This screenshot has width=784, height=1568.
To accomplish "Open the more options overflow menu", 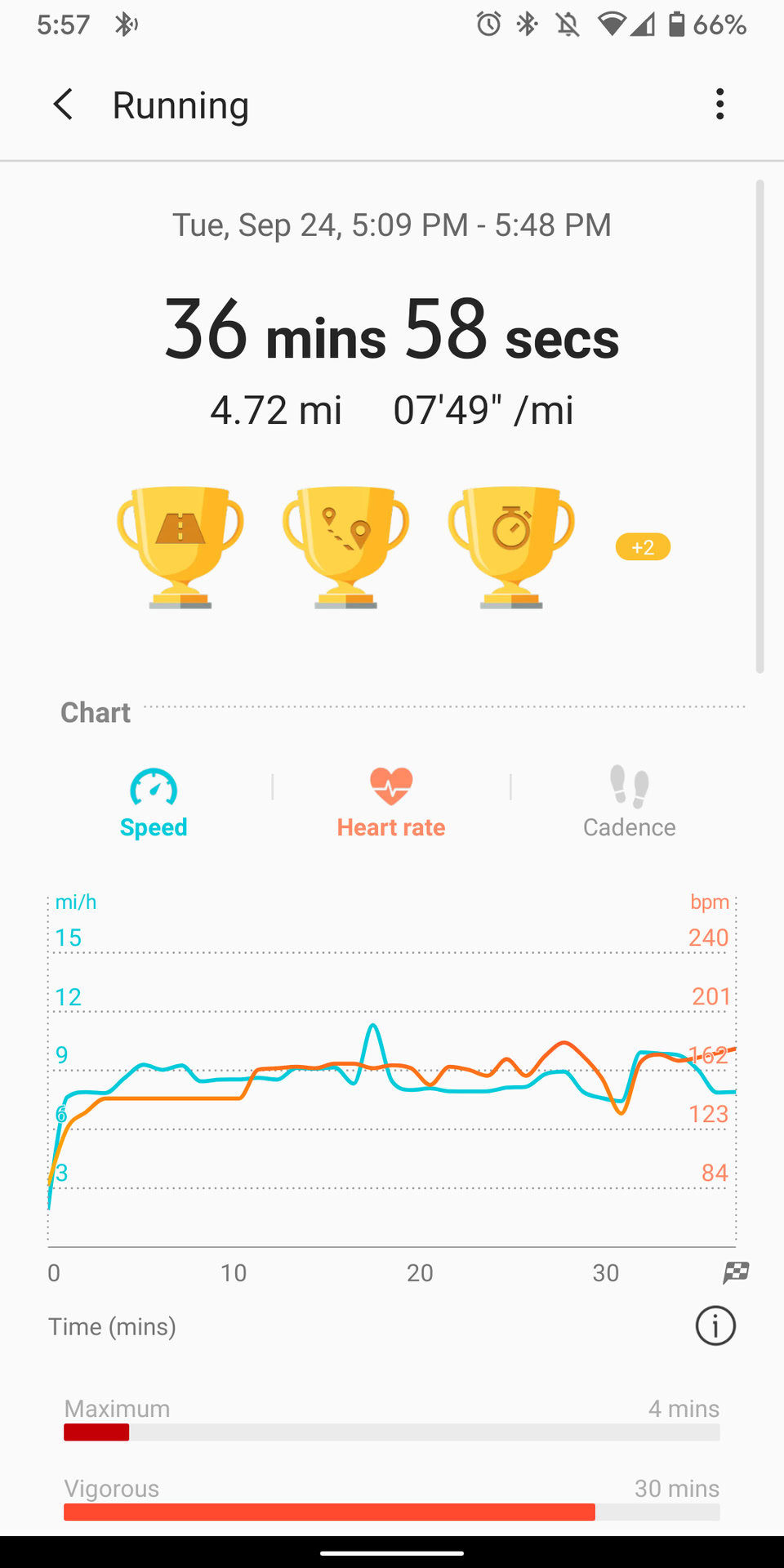I will 719,105.
